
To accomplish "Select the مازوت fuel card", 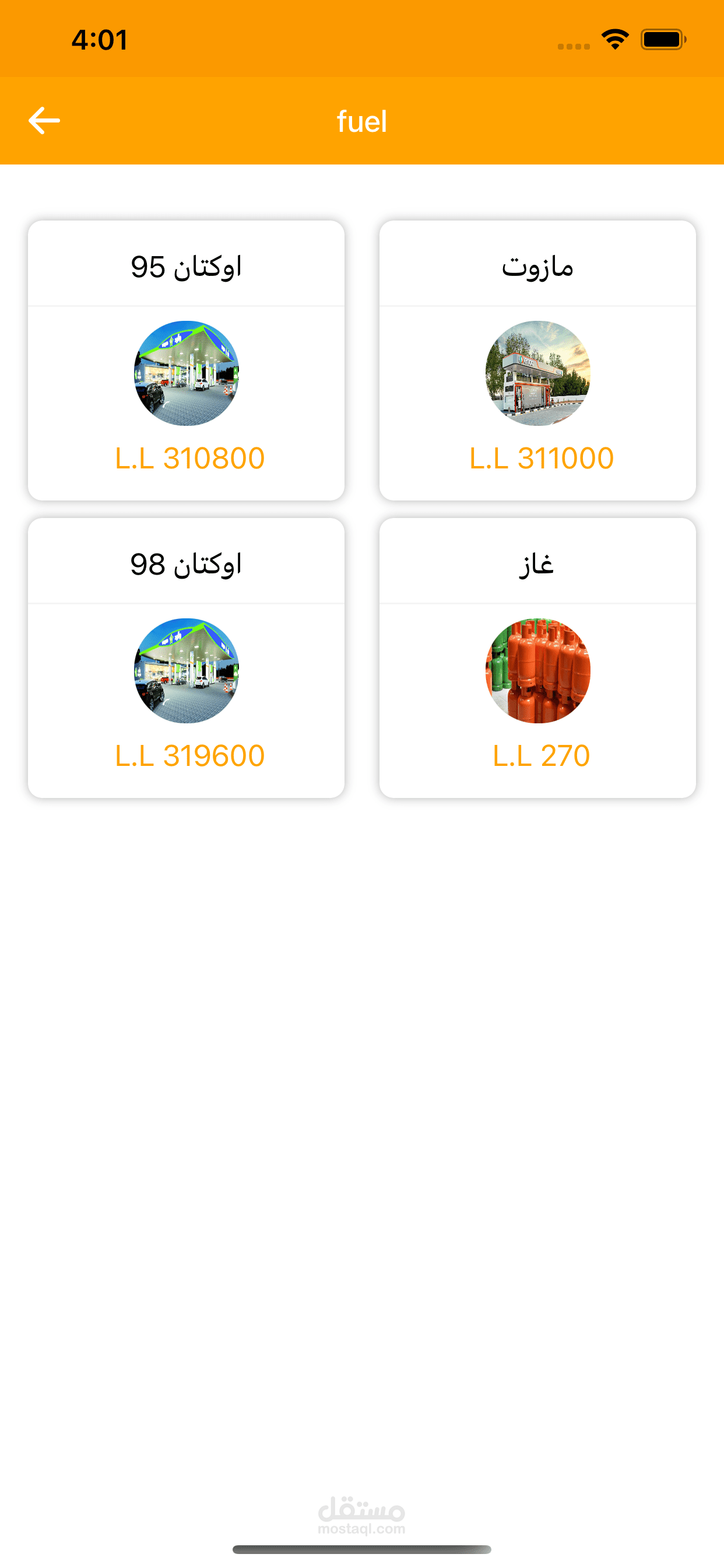I will coord(537,360).
